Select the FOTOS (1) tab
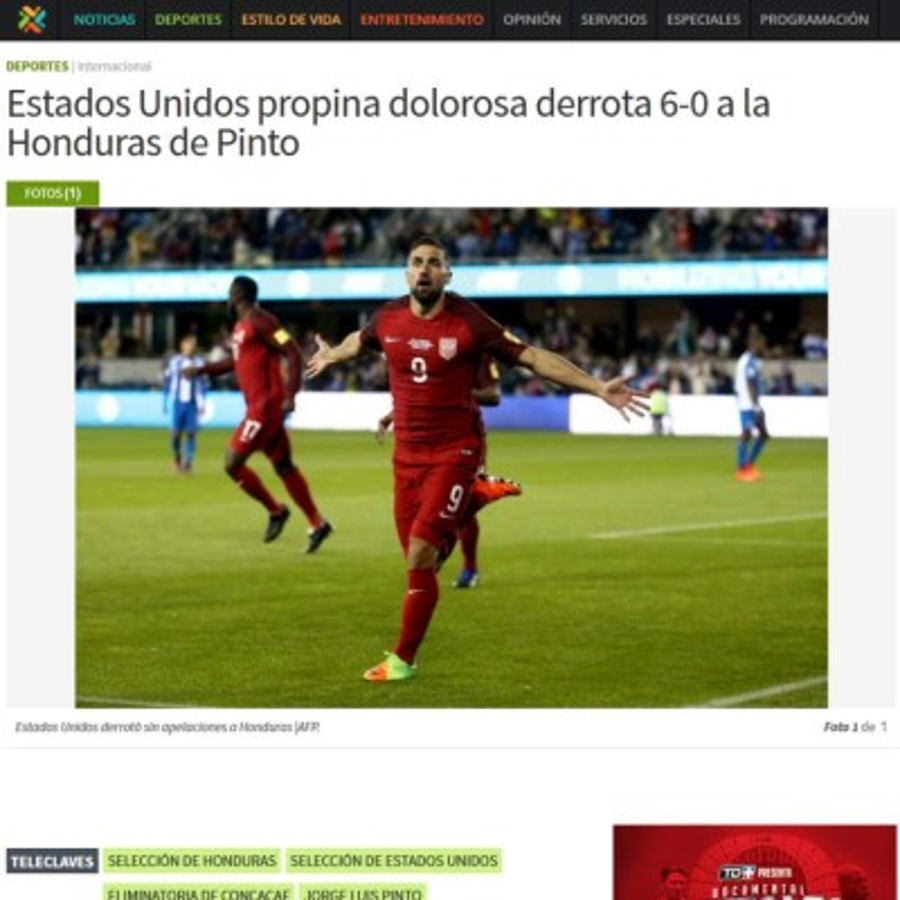The width and height of the screenshot is (900, 900). point(52,193)
